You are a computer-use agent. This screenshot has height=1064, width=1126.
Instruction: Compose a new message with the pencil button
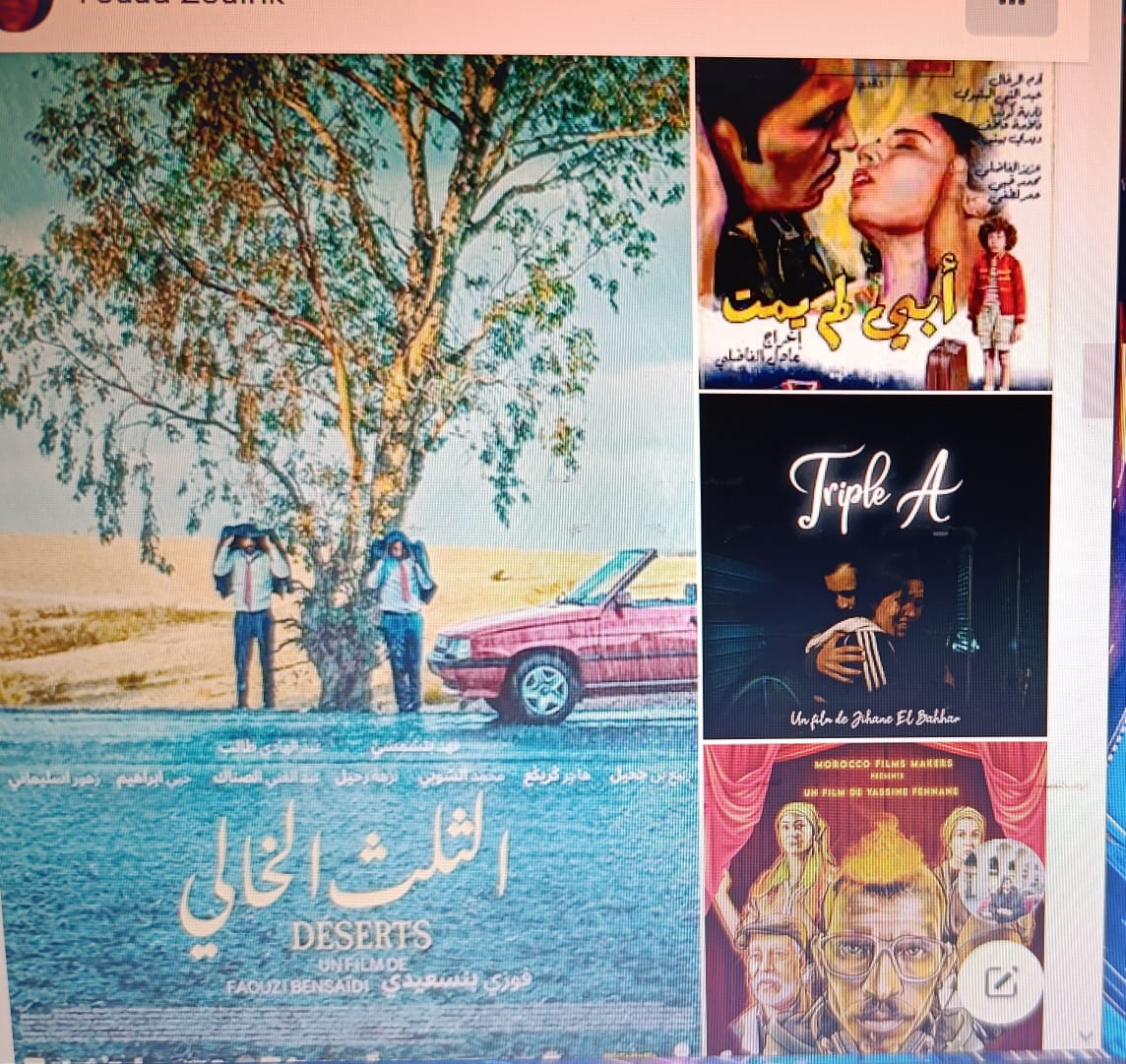point(1000,981)
